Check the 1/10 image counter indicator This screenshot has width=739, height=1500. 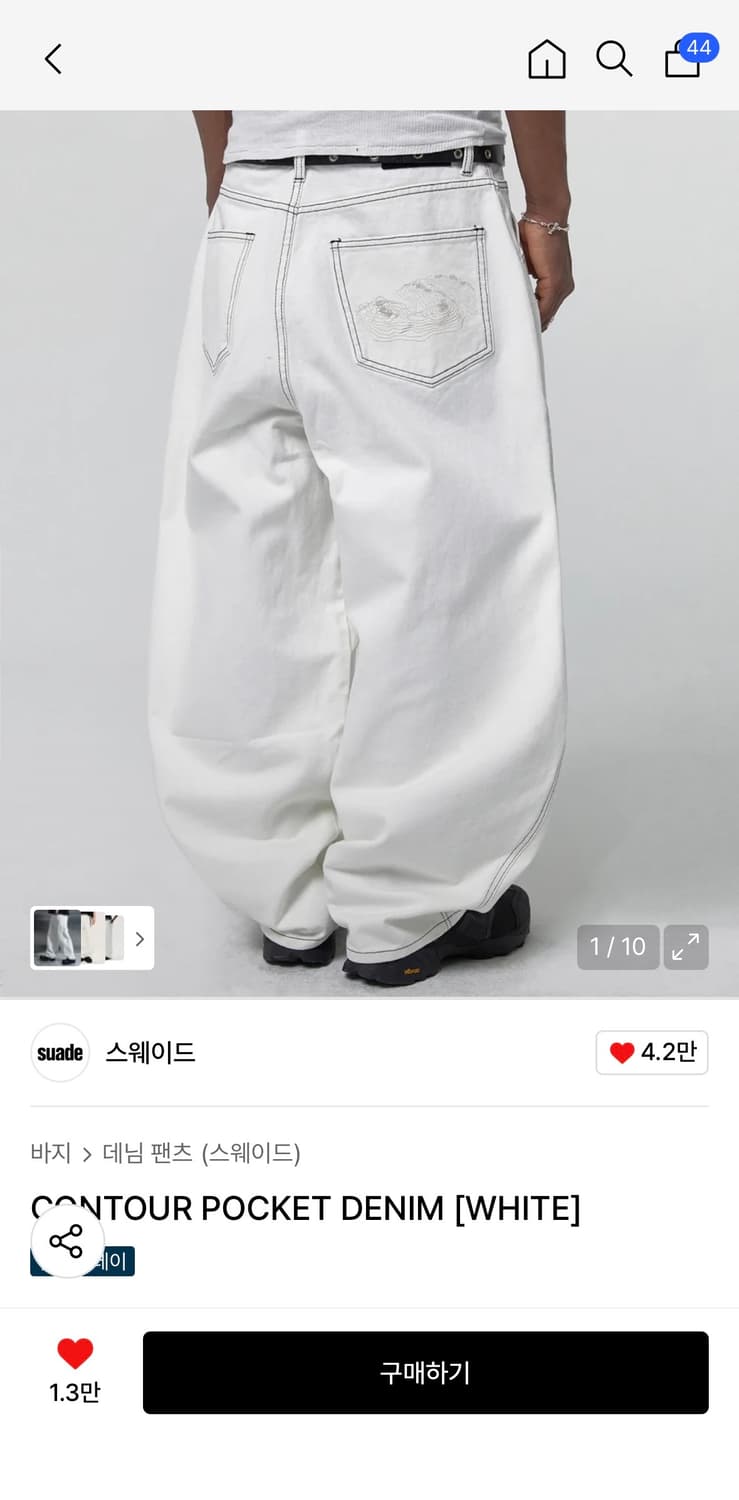(x=618, y=946)
